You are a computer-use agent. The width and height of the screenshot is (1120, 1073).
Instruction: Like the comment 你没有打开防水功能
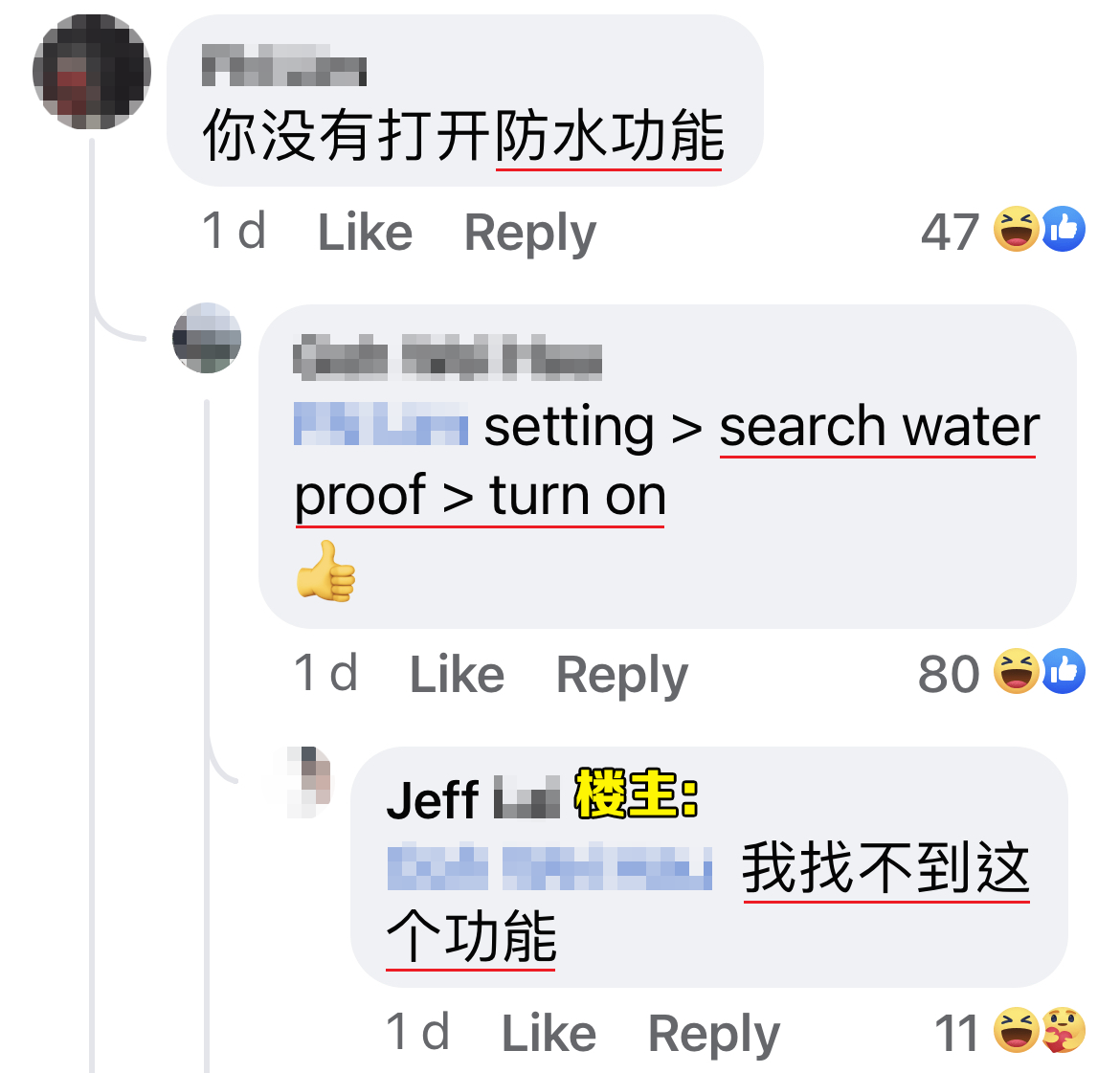(365, 233)
